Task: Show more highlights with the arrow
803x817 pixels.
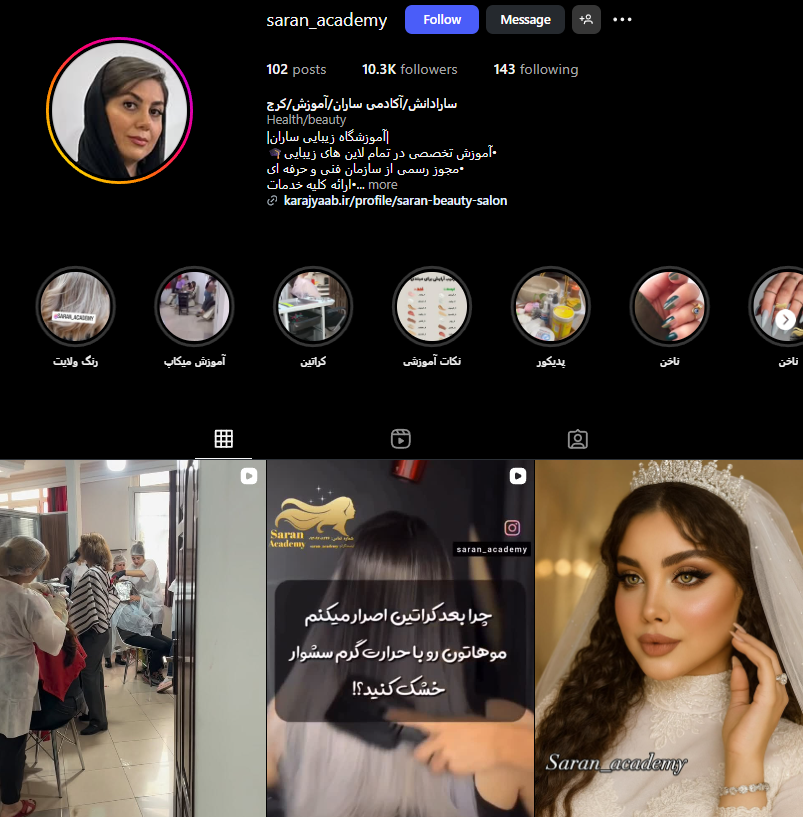Action: pyautogui.click(x=786, y=319)
